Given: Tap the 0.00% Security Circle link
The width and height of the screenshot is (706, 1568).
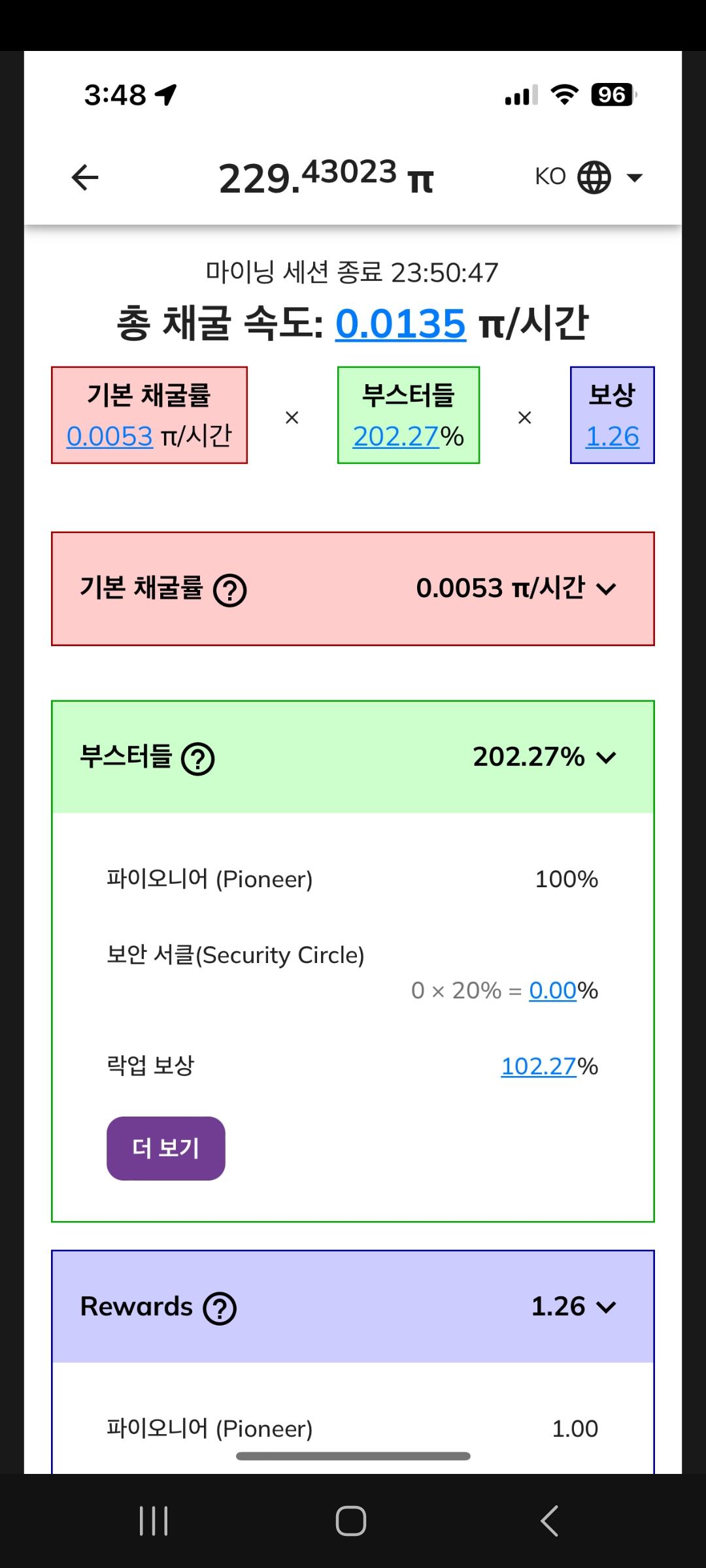Looking at the screenshot, I should tap(551, 990).
